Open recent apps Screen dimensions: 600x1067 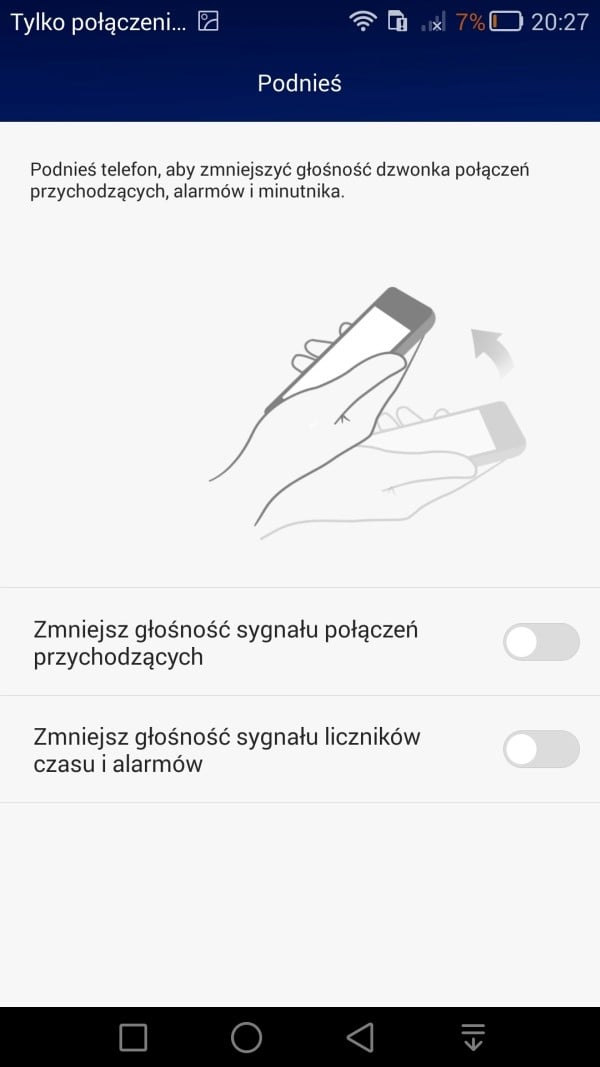133,1038
